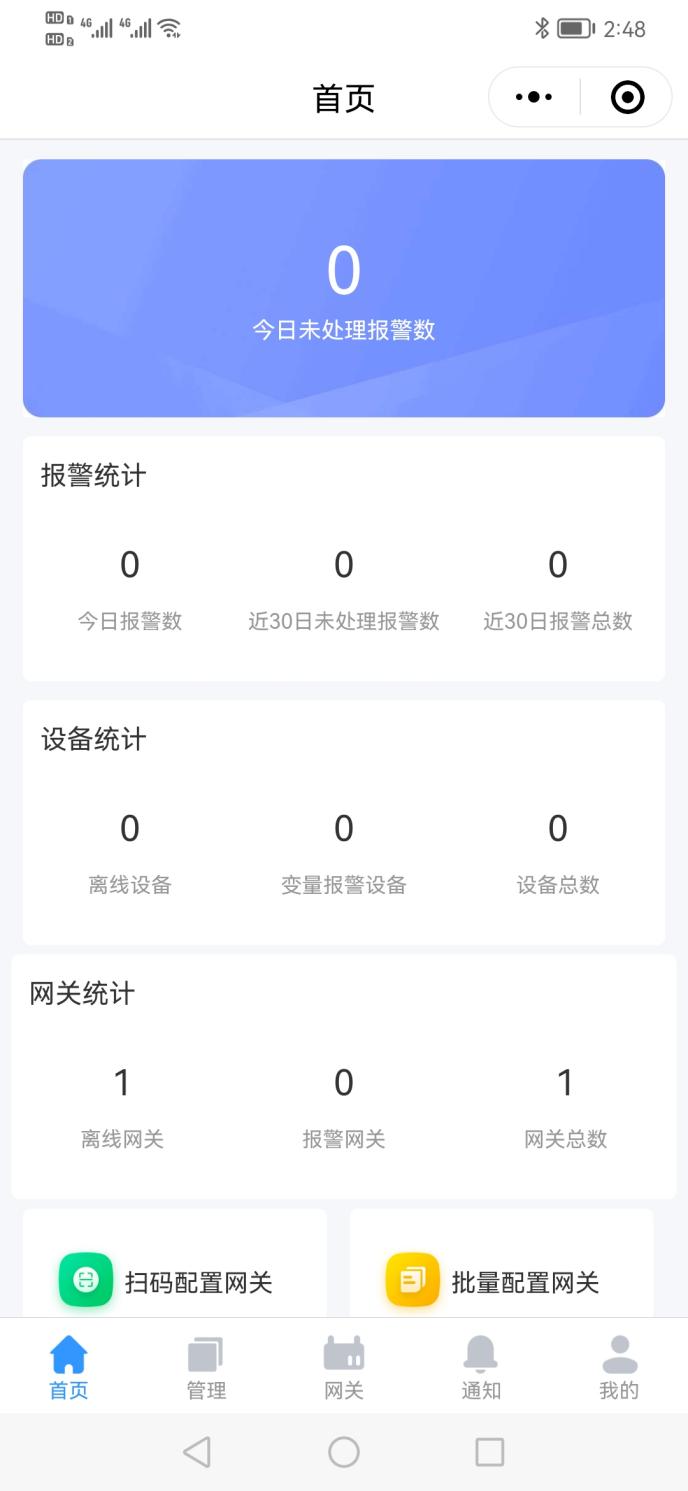Go back using the system back button
This screenshot has height=1491, width=688.
point(197,1452)
